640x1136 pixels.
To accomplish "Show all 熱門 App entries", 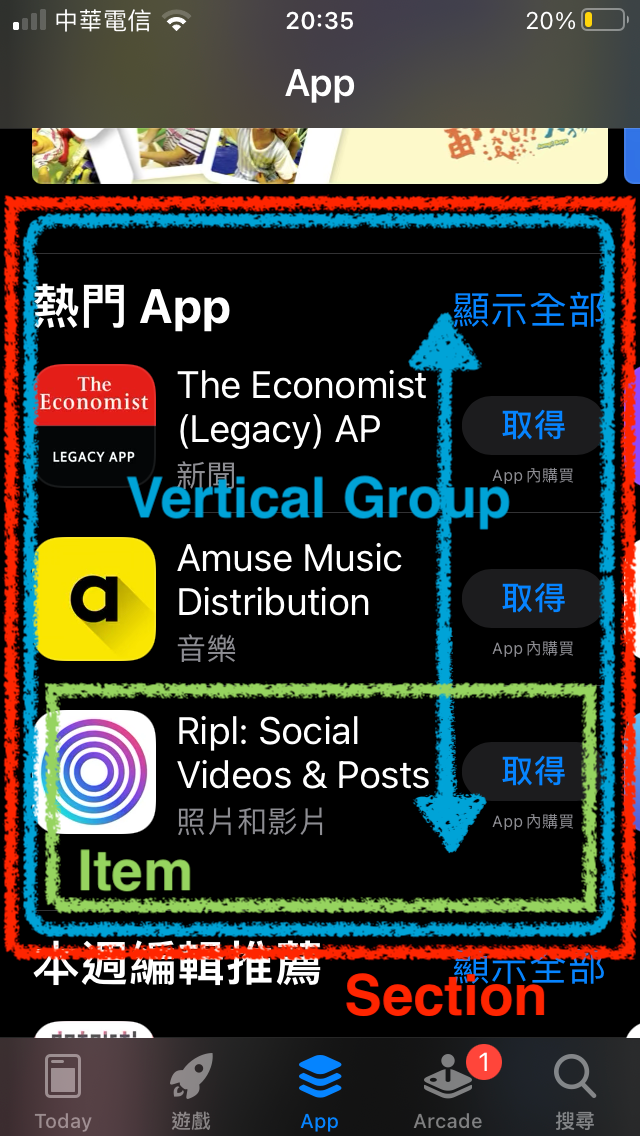I will 528,310.
